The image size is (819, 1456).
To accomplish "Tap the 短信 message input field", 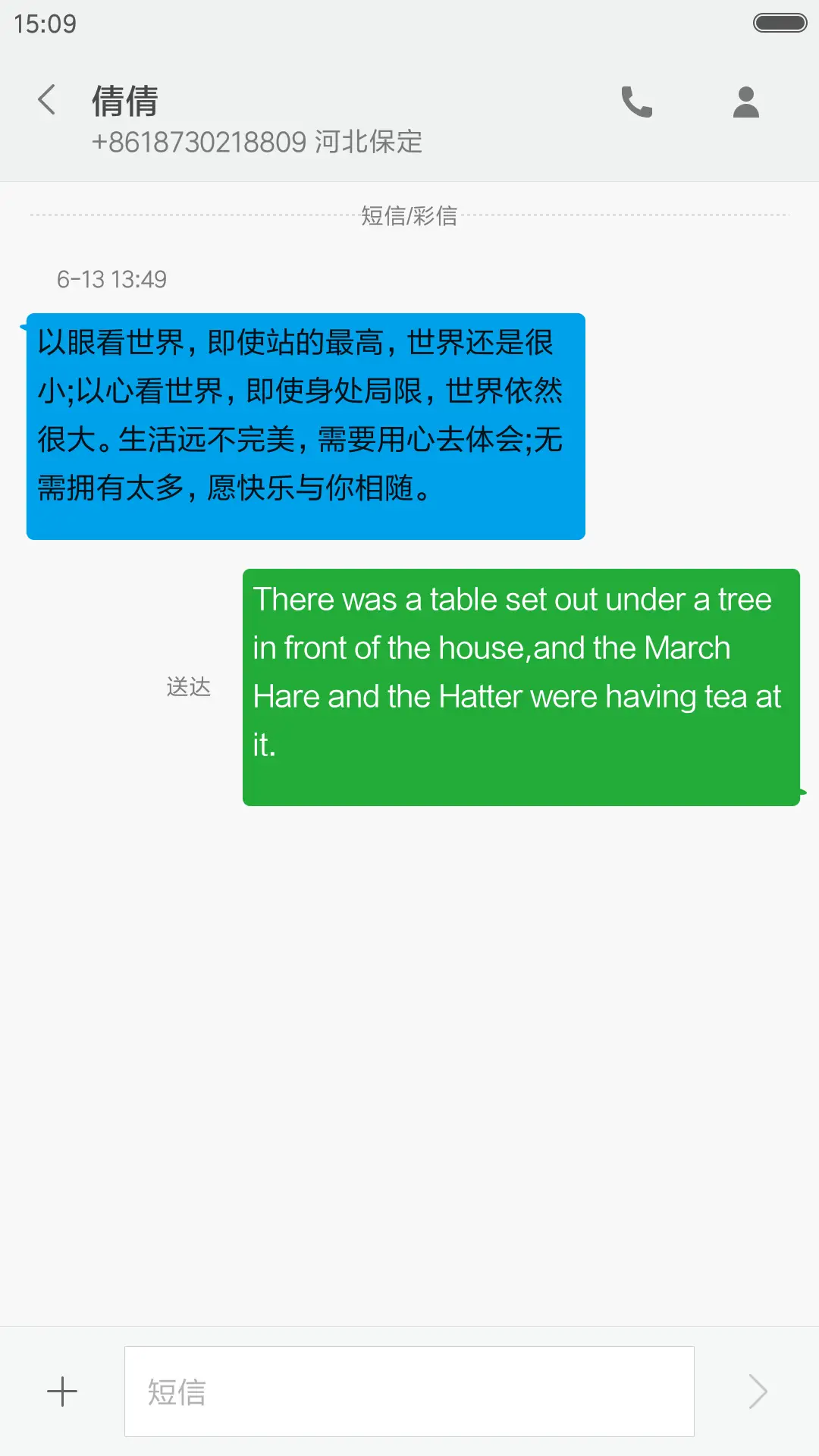I will (x=409, y=1392).
